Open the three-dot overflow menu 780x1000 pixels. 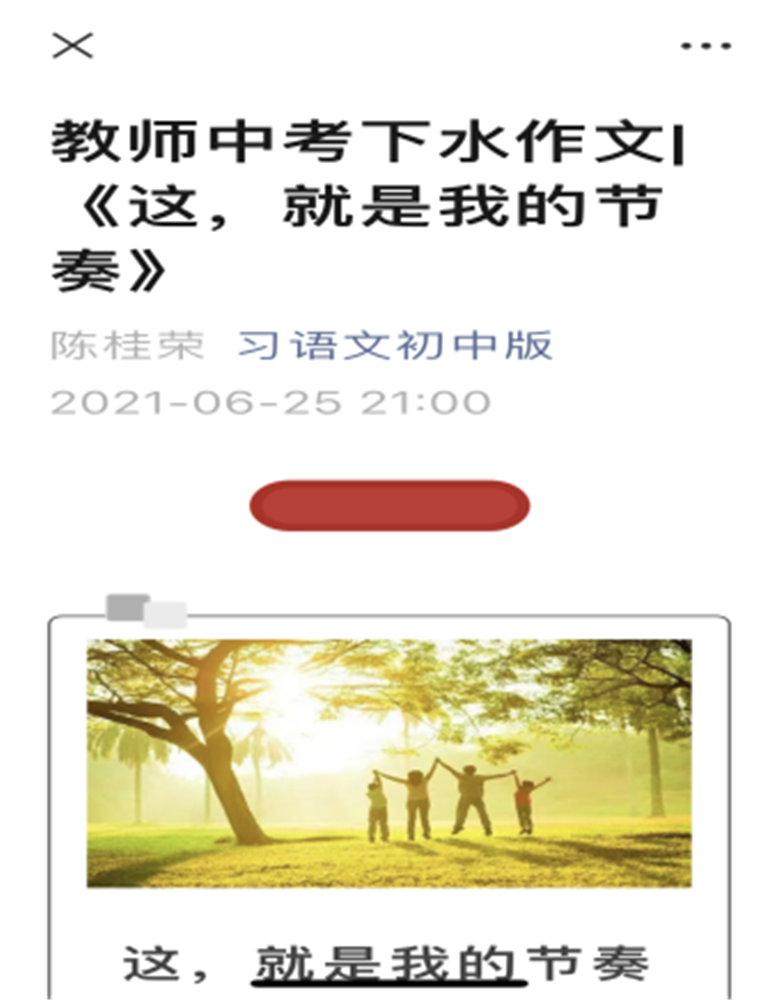pyautogui.click(x=706, y=46)
